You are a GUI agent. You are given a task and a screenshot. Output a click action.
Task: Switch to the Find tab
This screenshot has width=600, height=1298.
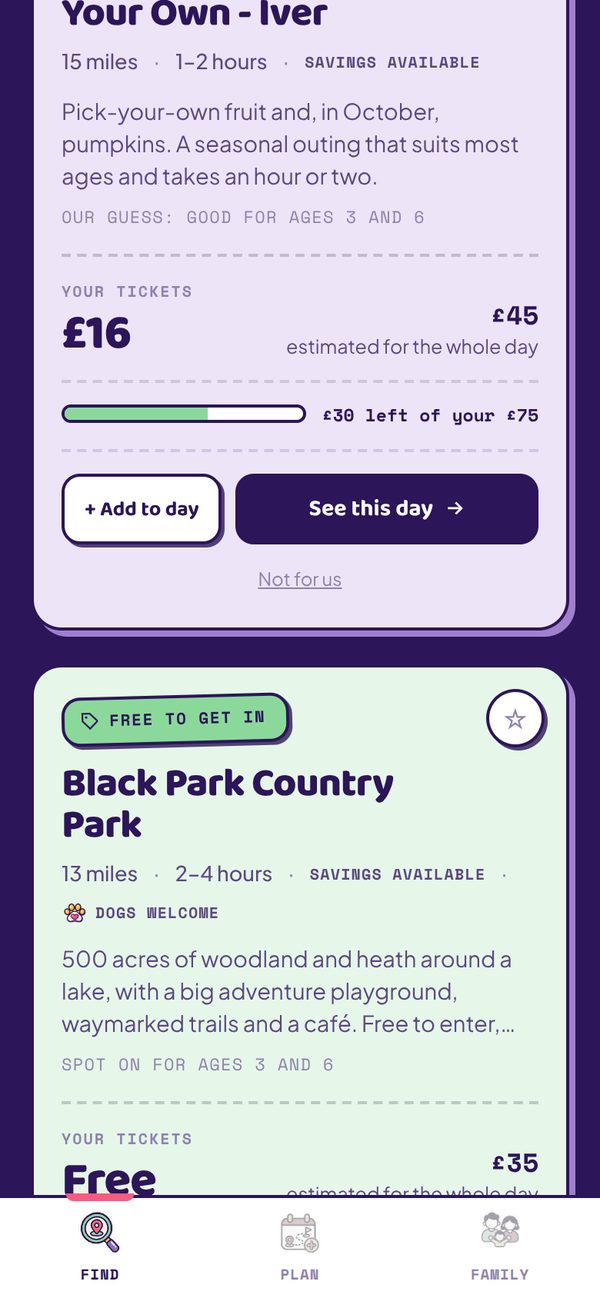pos(100,1246)
